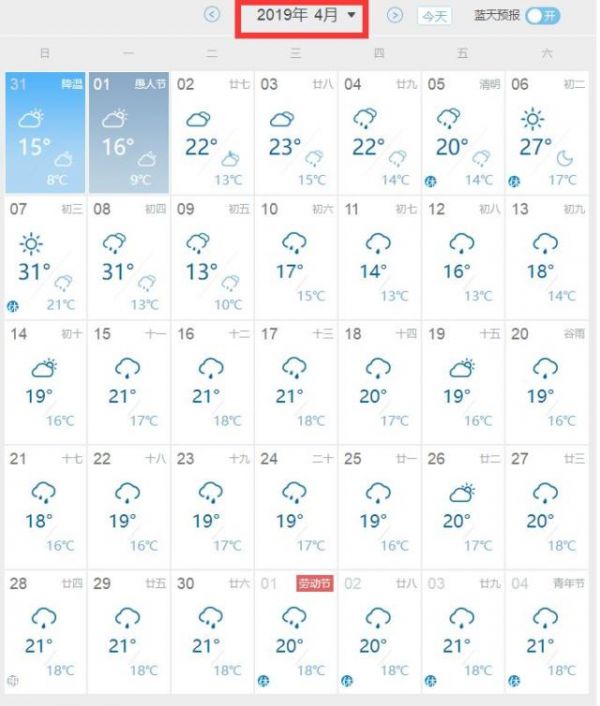The width and height of the screenshot is (600, 706).
Task: Go to the previous month
Action: 212,15
